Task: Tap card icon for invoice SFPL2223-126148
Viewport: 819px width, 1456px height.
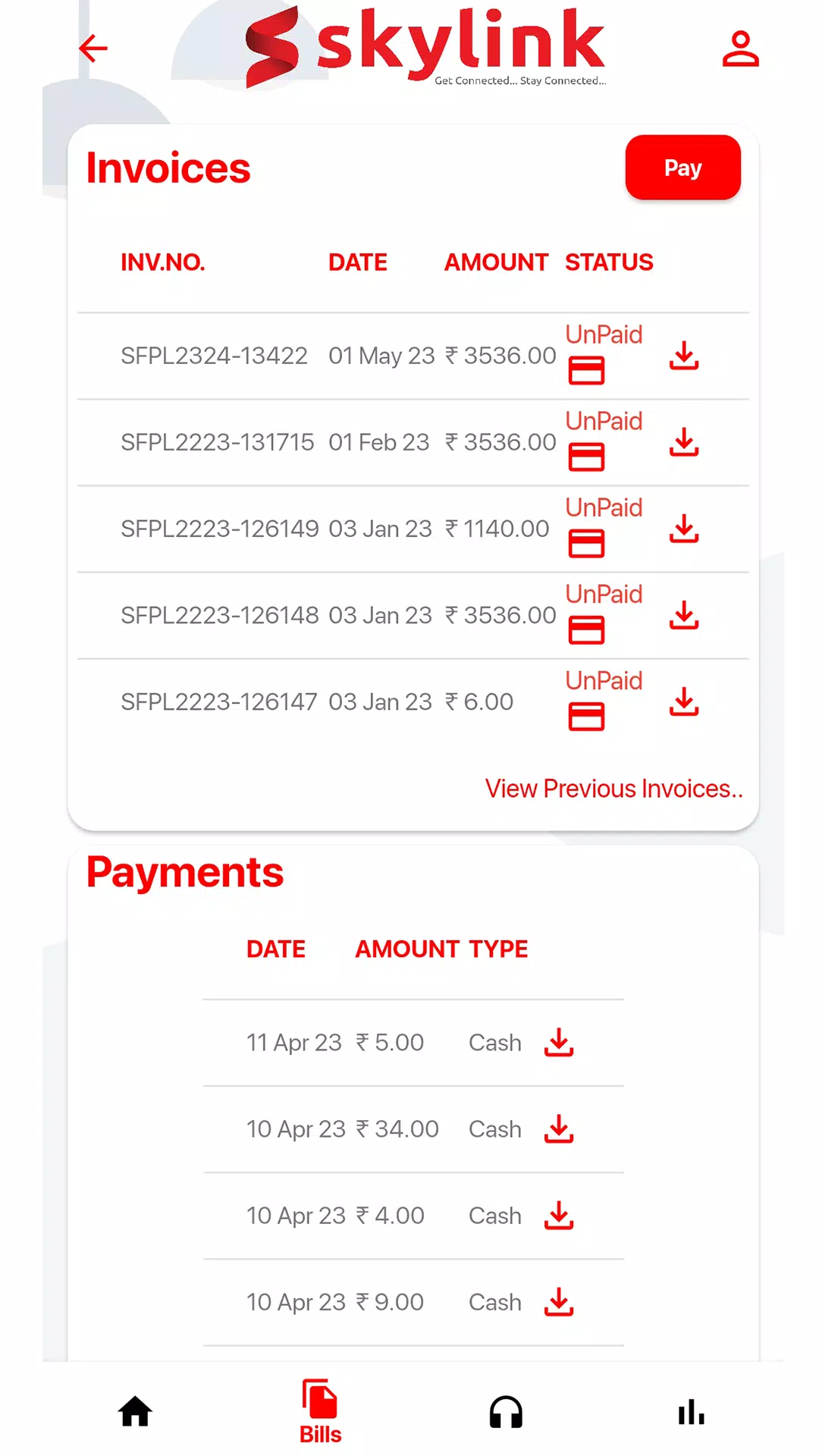Action: click(586, 630)
